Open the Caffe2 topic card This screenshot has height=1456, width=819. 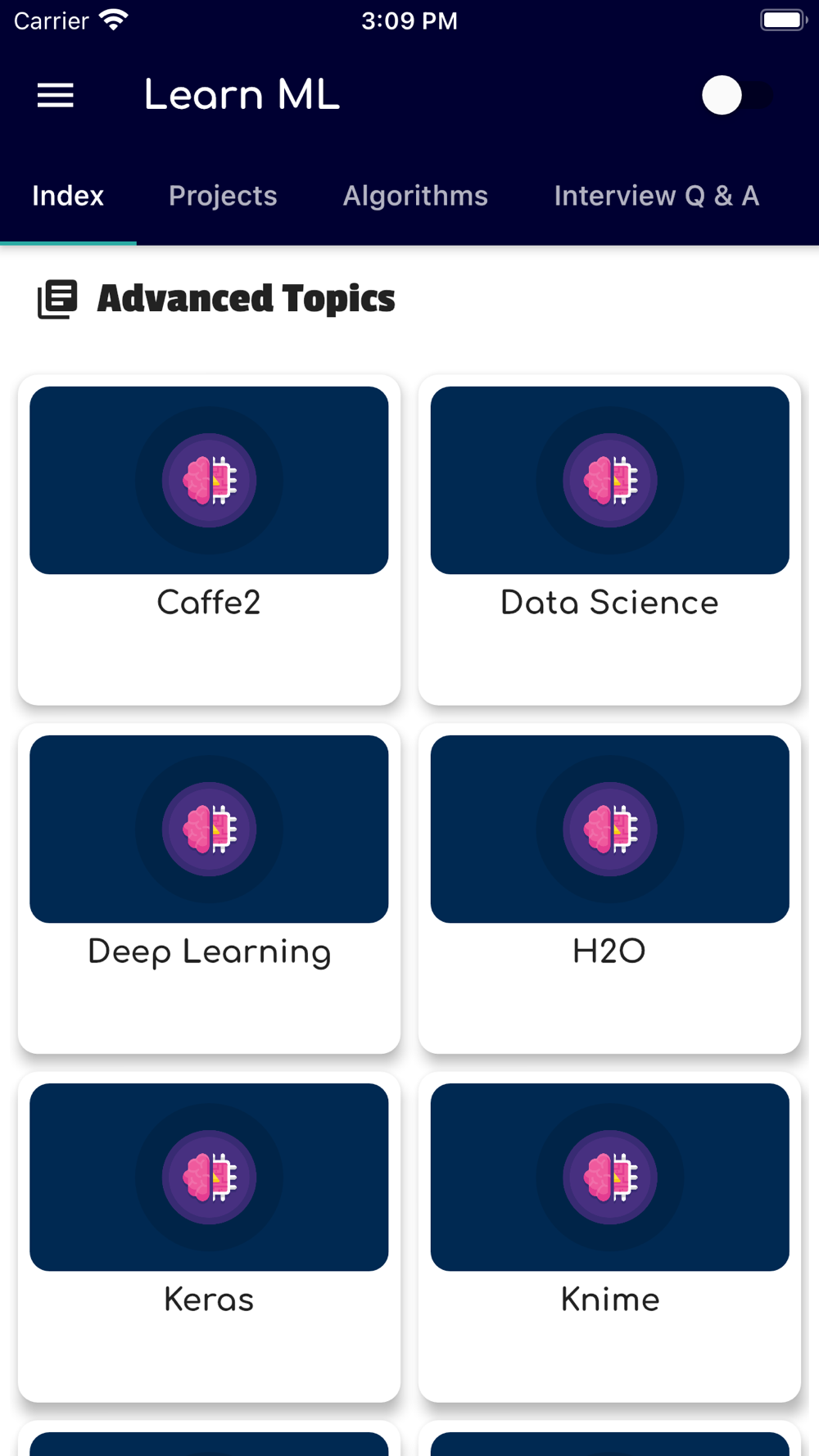coord(209,540)
